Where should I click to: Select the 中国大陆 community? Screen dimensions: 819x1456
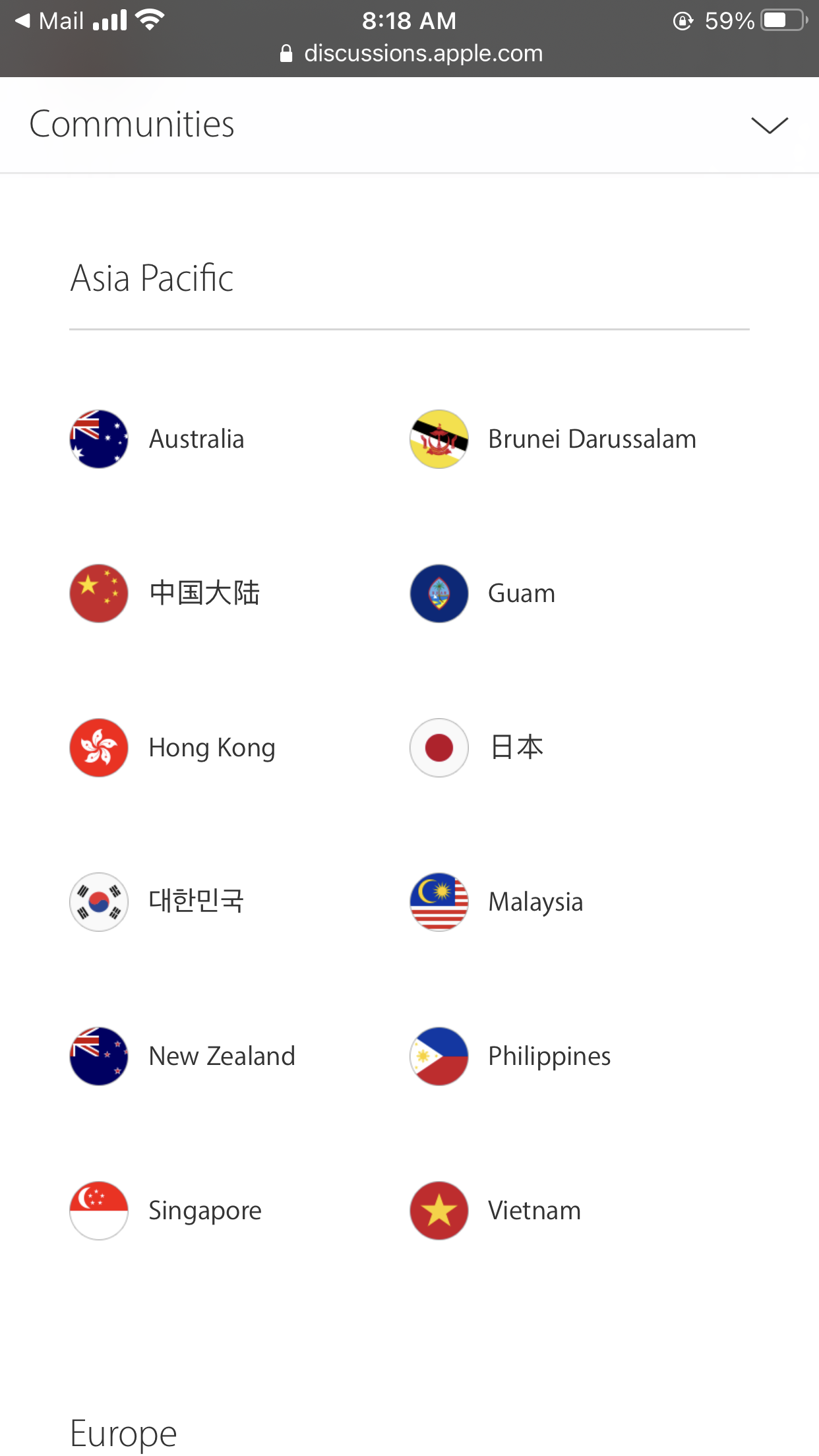click(204, 593)
